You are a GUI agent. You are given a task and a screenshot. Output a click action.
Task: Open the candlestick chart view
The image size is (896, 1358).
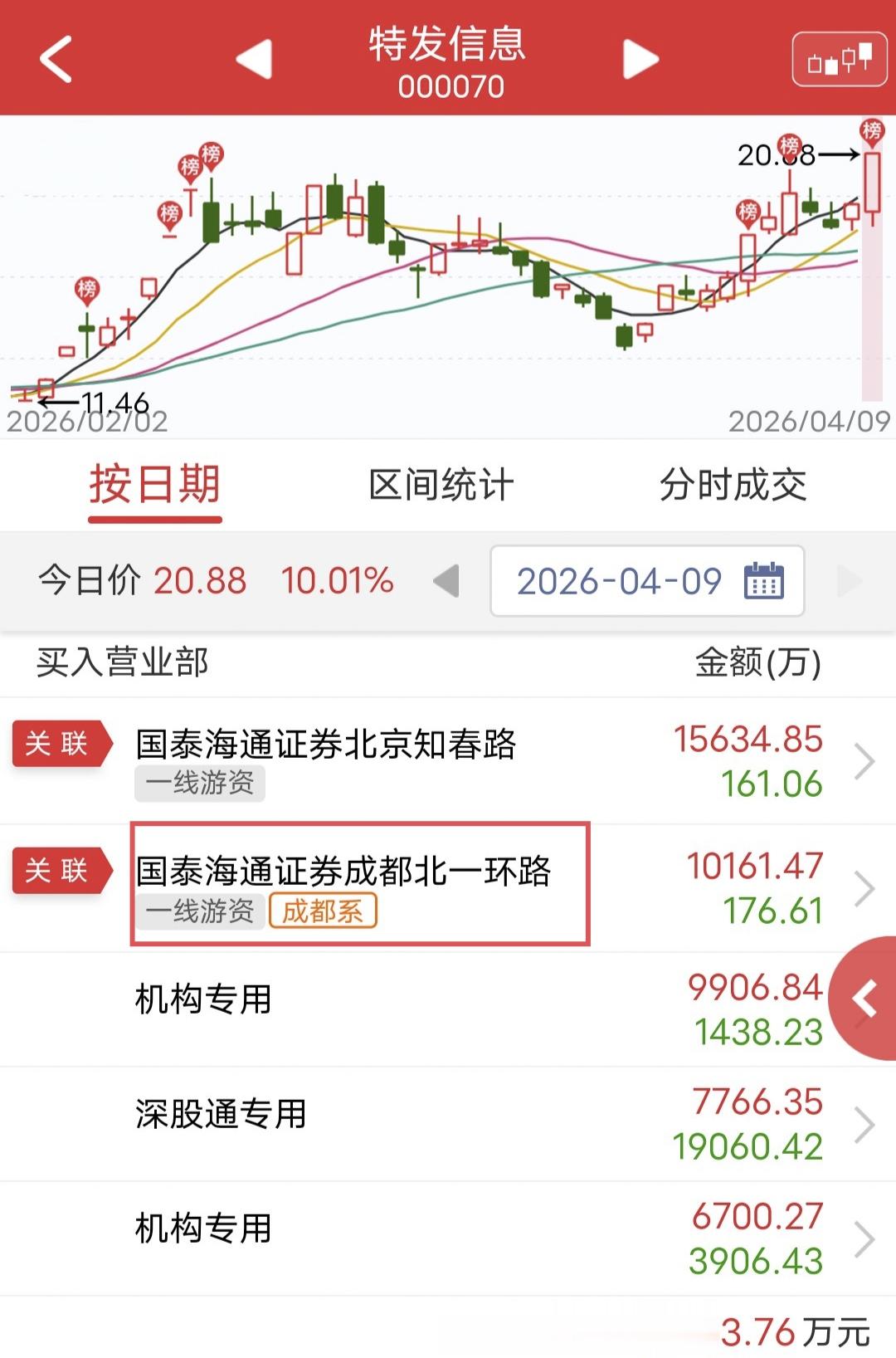click(x=840, y=59)
